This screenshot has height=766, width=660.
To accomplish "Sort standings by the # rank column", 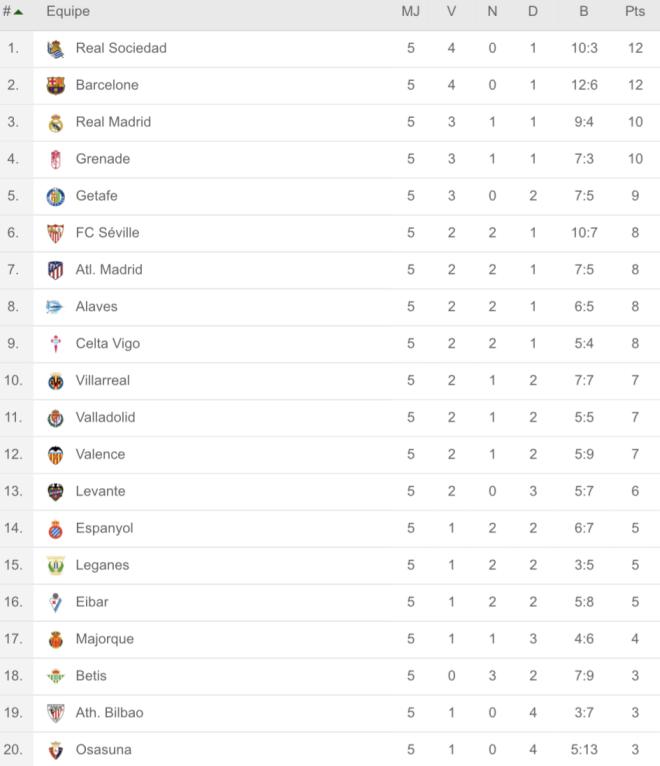I will point(12,11).
